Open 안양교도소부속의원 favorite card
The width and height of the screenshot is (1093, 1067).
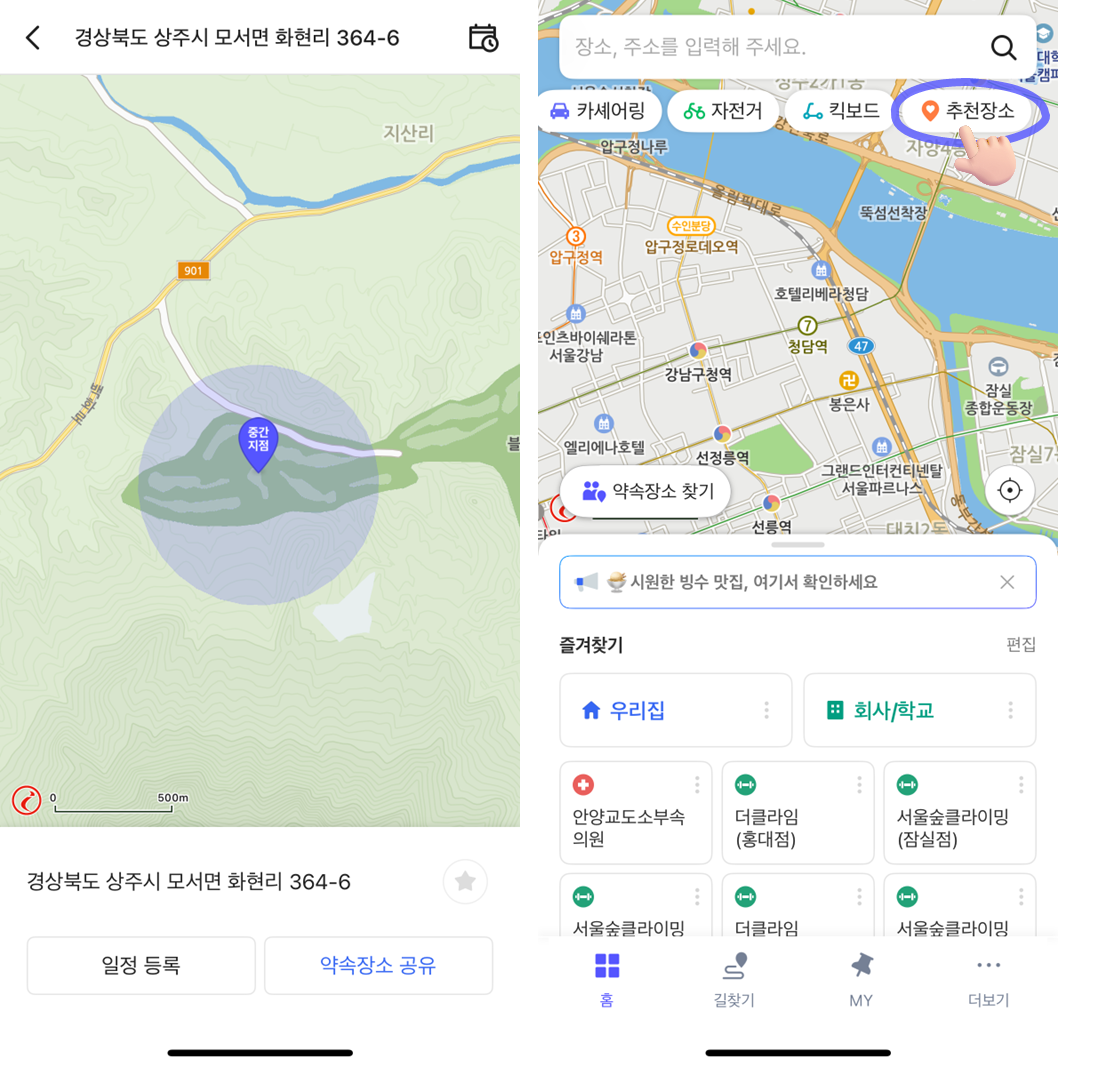(x=630, y=812)
